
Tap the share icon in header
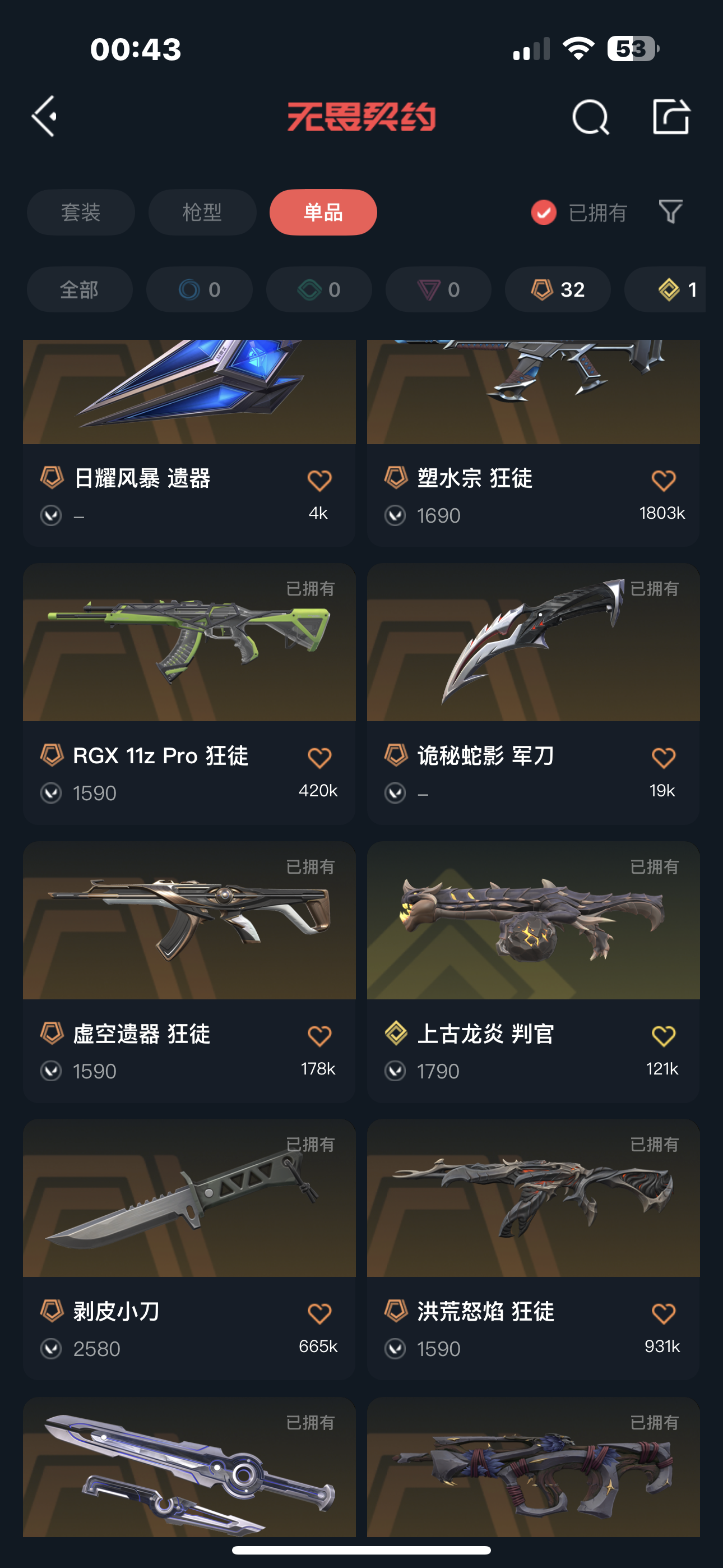[671, 116]
